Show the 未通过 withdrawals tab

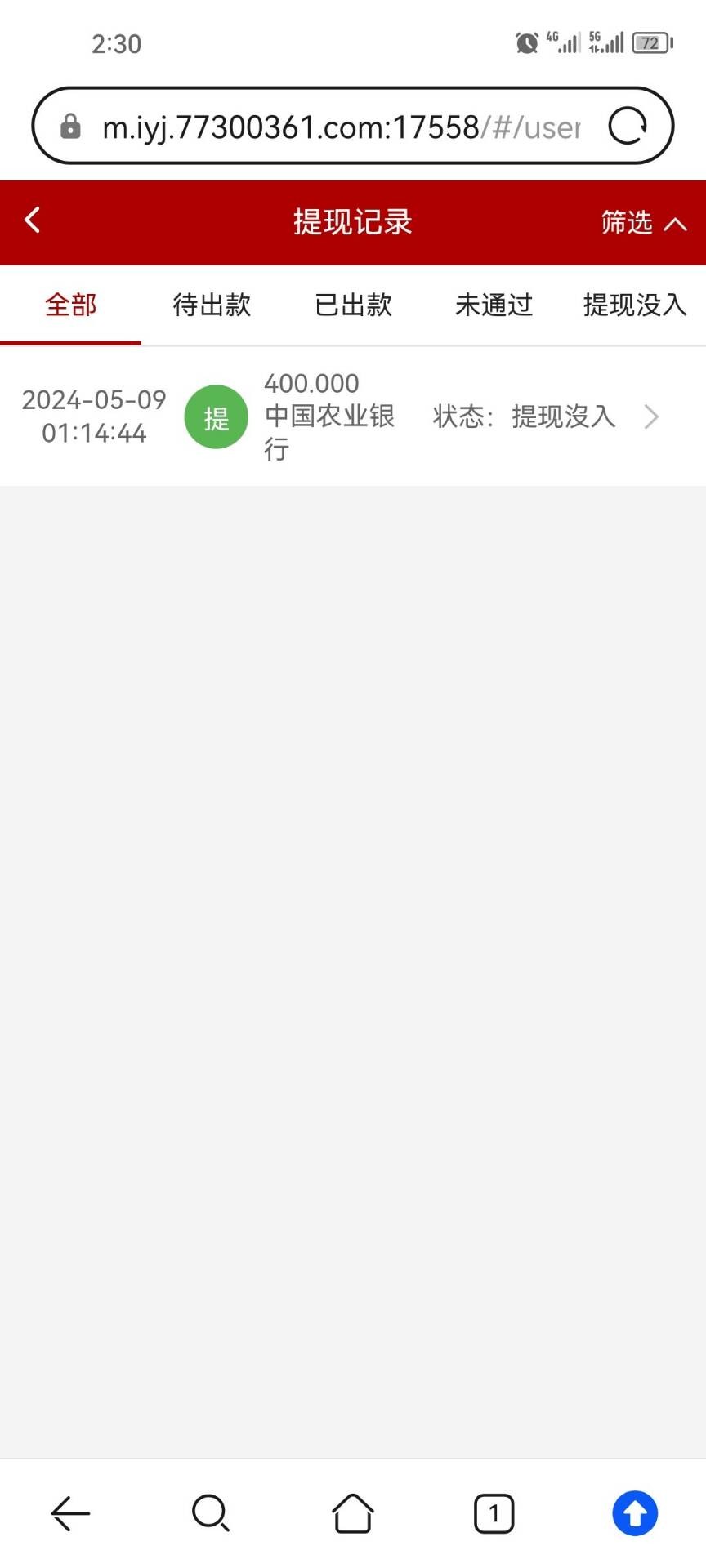click(x=494, y=305)
